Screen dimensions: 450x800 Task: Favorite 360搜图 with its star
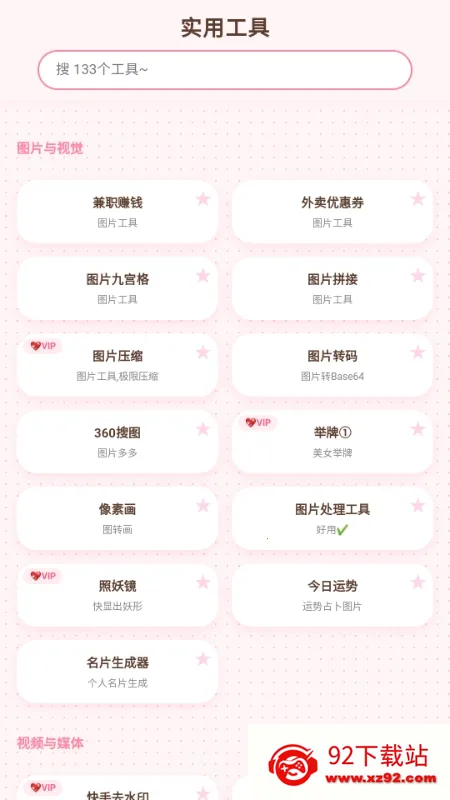pyautogui.click(x=203, y=429)
